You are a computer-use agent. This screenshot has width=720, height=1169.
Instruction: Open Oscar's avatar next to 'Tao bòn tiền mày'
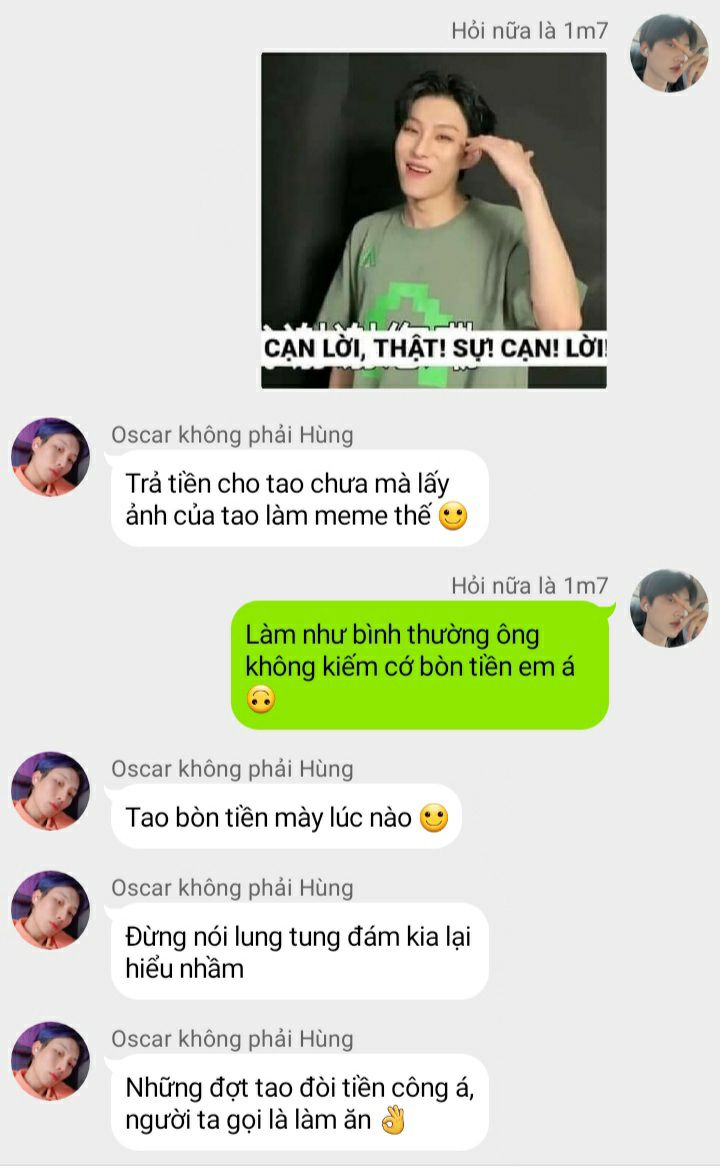pos(51,790)
